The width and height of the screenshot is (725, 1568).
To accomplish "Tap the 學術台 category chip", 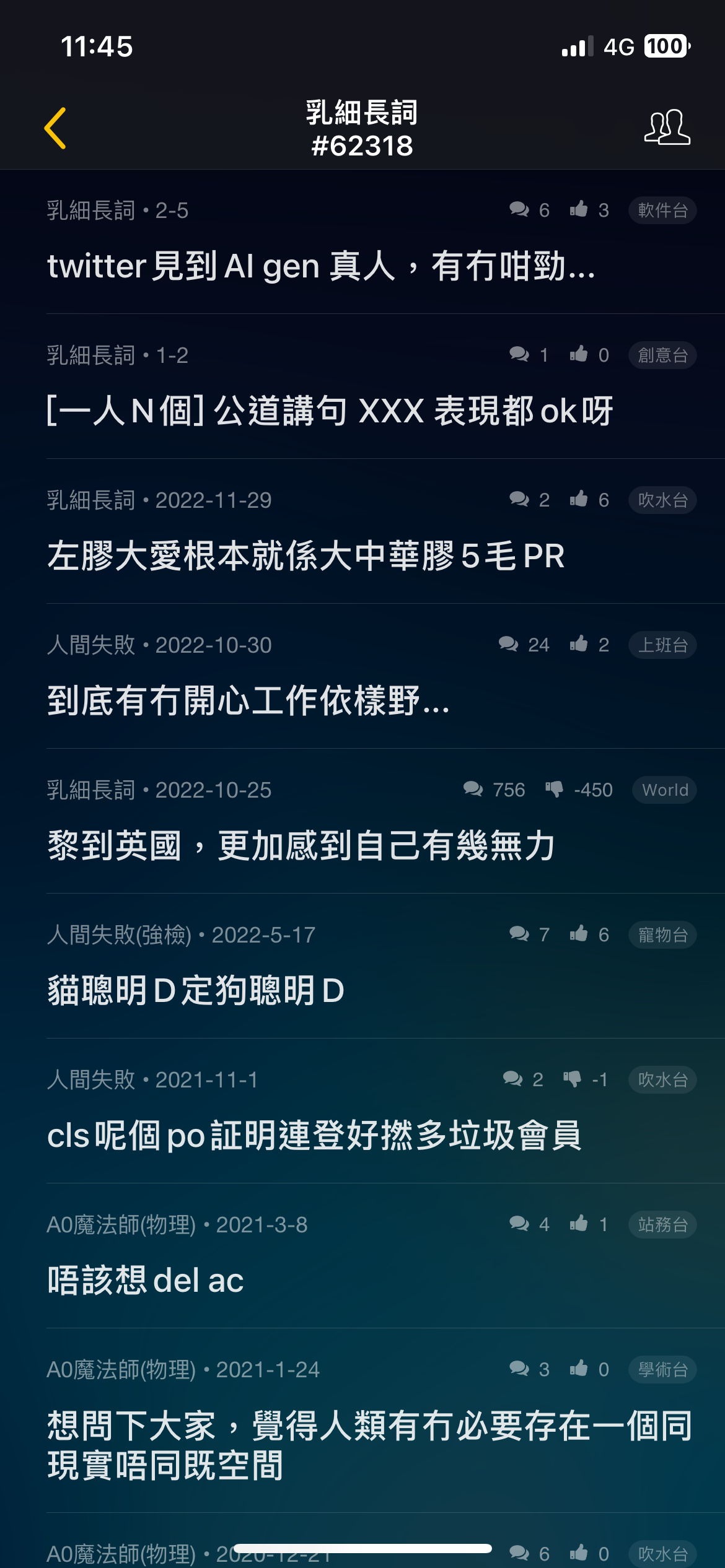I will tap(662, 1370).
